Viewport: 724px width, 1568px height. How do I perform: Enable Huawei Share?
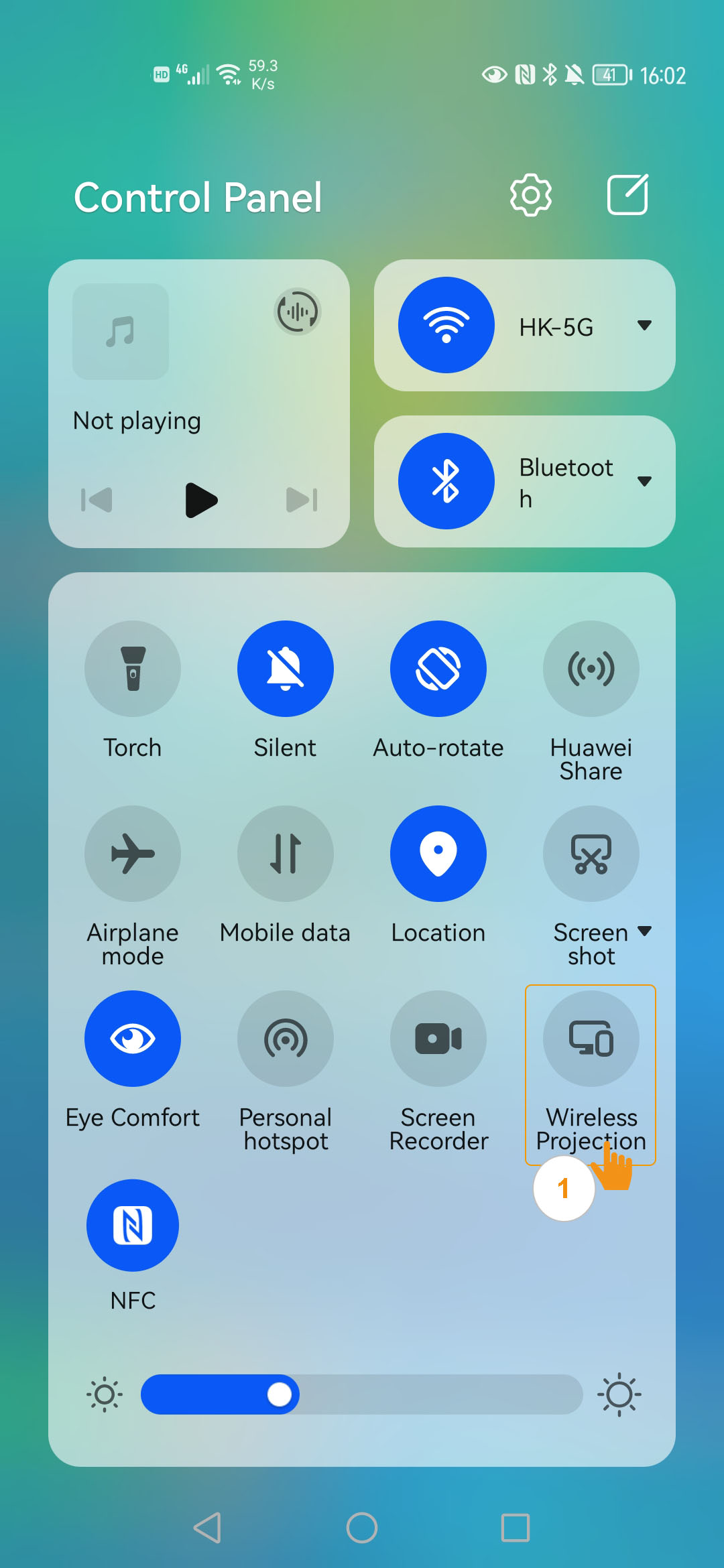tap(591, 669)
